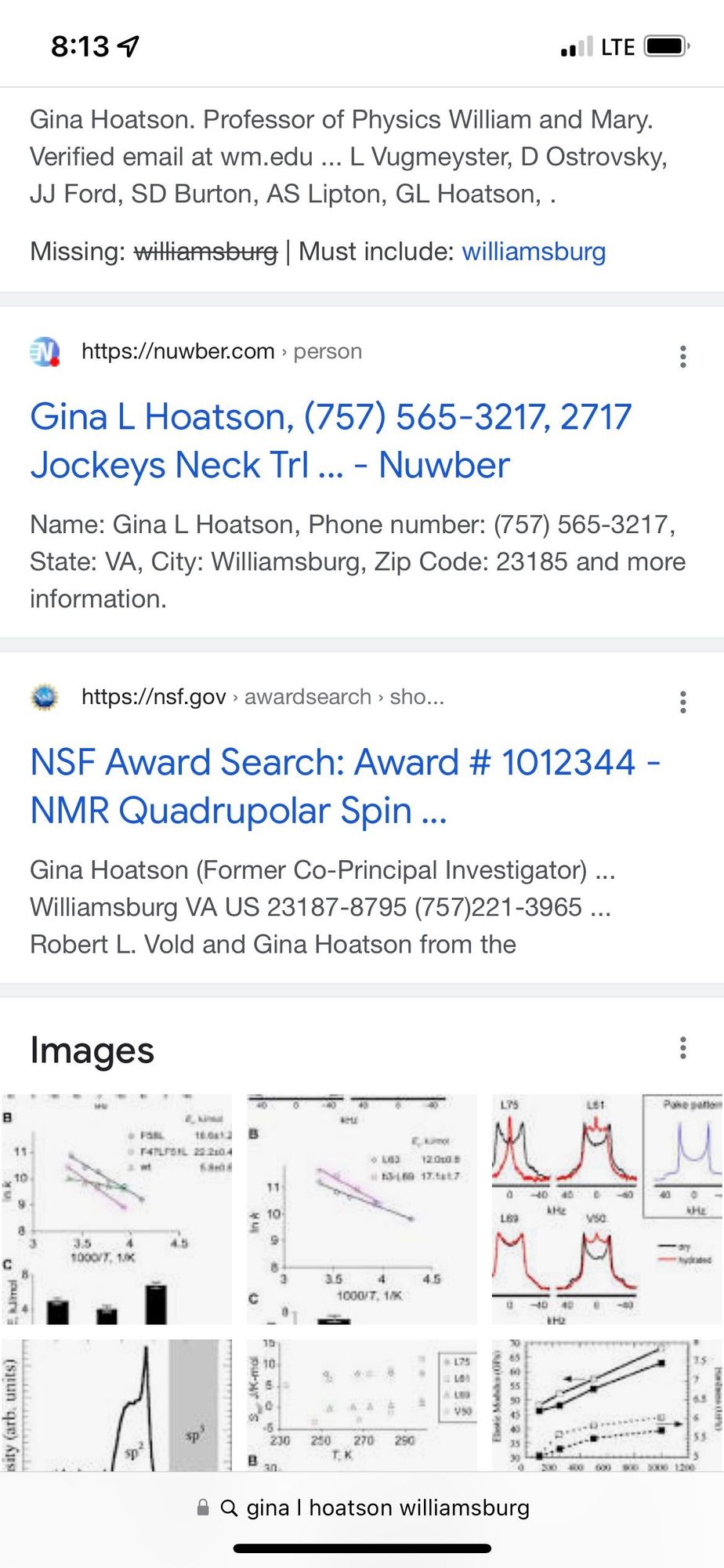Open image with L63 and h3-L69 legend graph

coord(361,1209)
